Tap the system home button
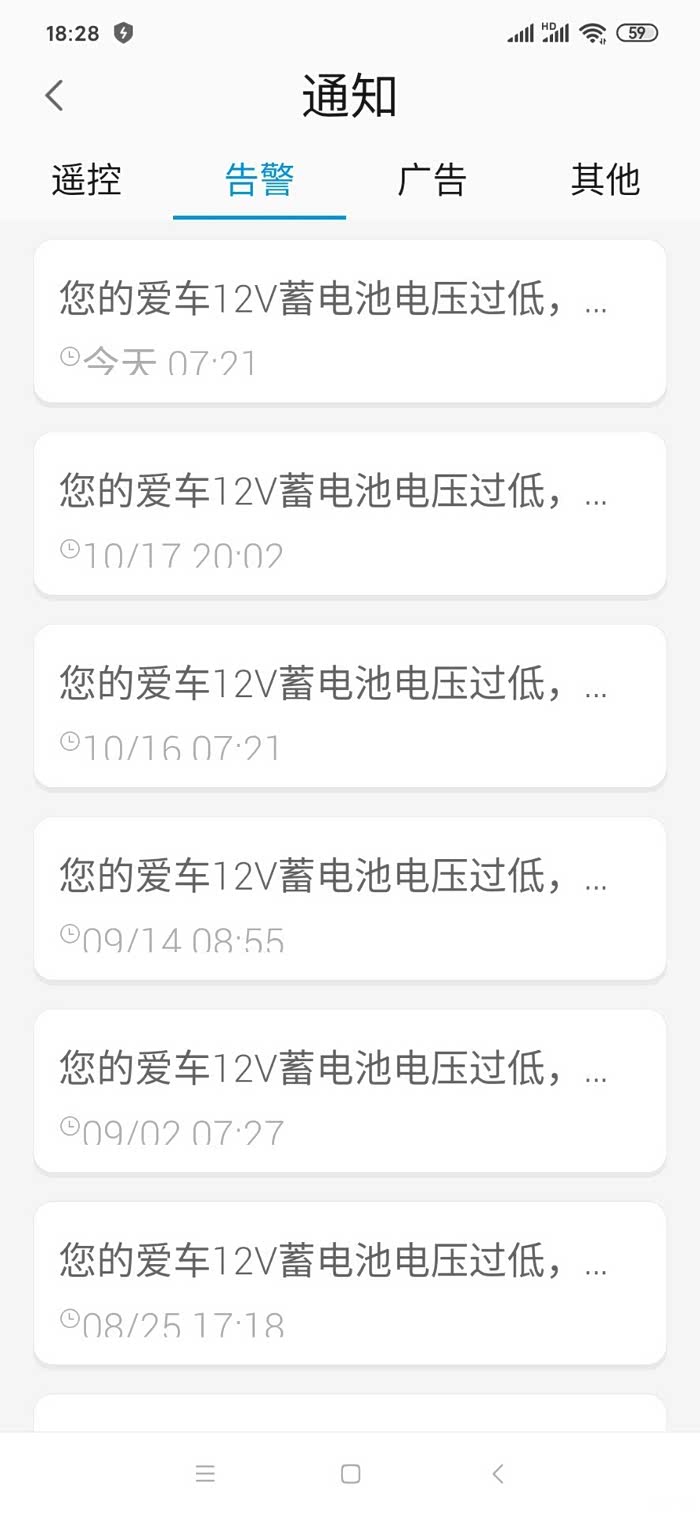700x1516 pixels. [350, 1474]
